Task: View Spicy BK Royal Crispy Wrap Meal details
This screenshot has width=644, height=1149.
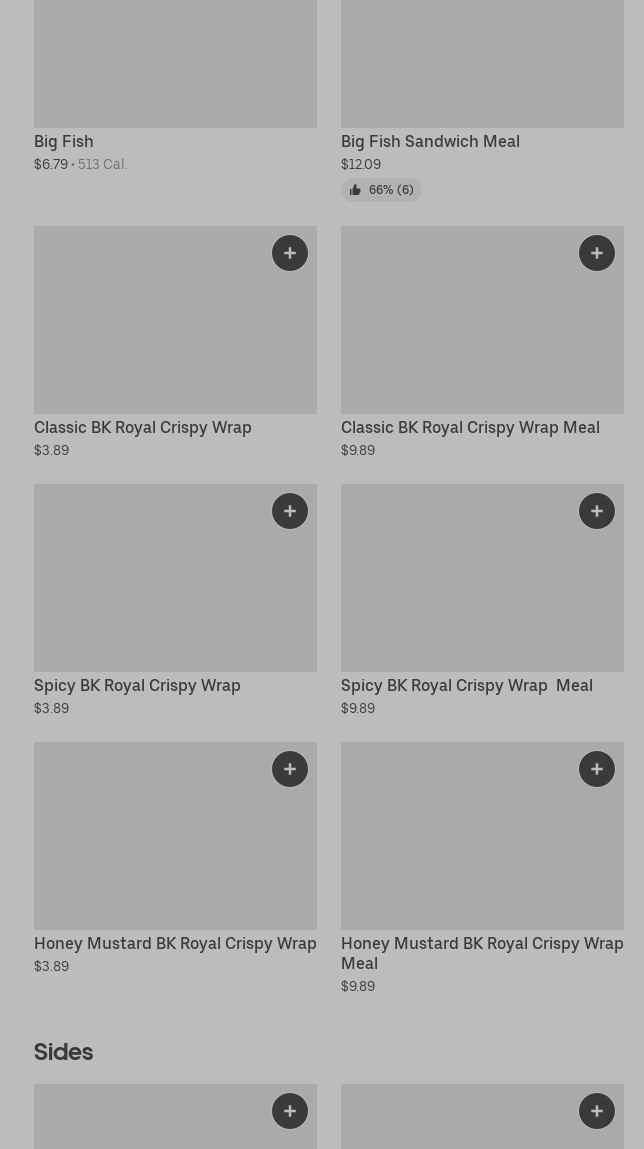Action: 466,685
